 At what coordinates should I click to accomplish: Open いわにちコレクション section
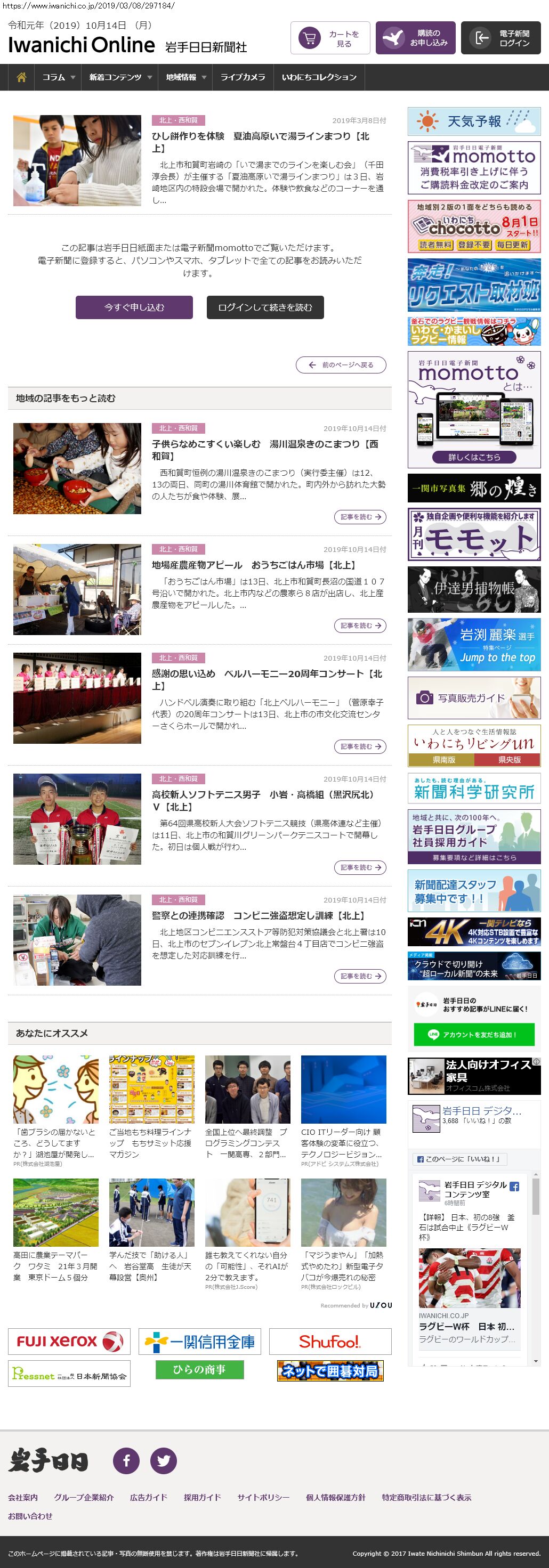(318, 77)
